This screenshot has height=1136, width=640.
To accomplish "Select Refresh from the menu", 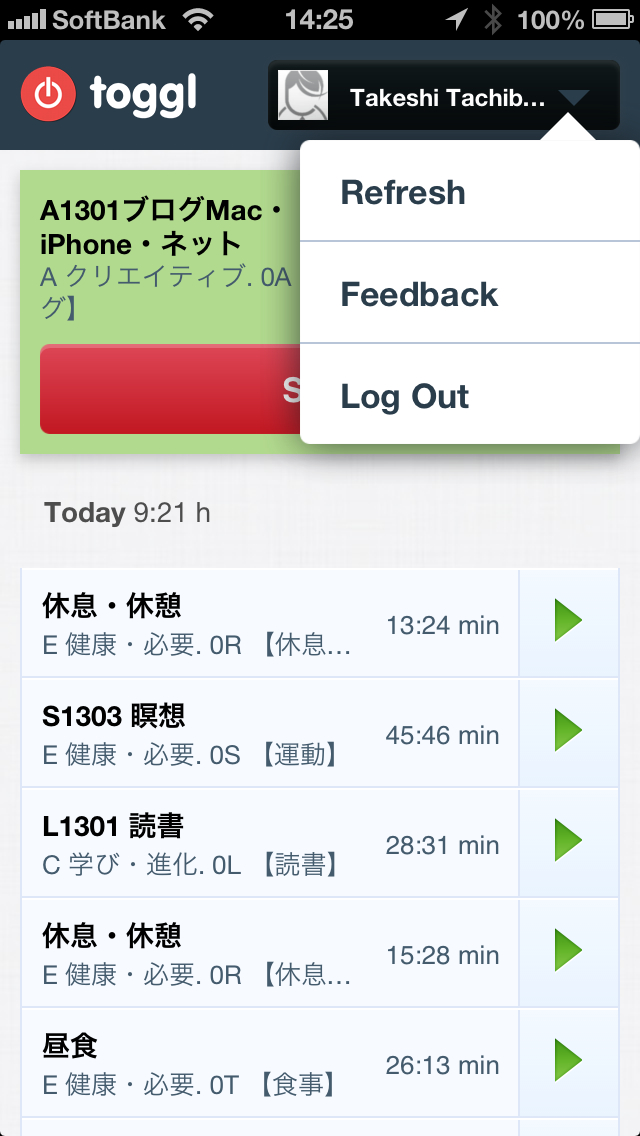I will pos(469,192).
